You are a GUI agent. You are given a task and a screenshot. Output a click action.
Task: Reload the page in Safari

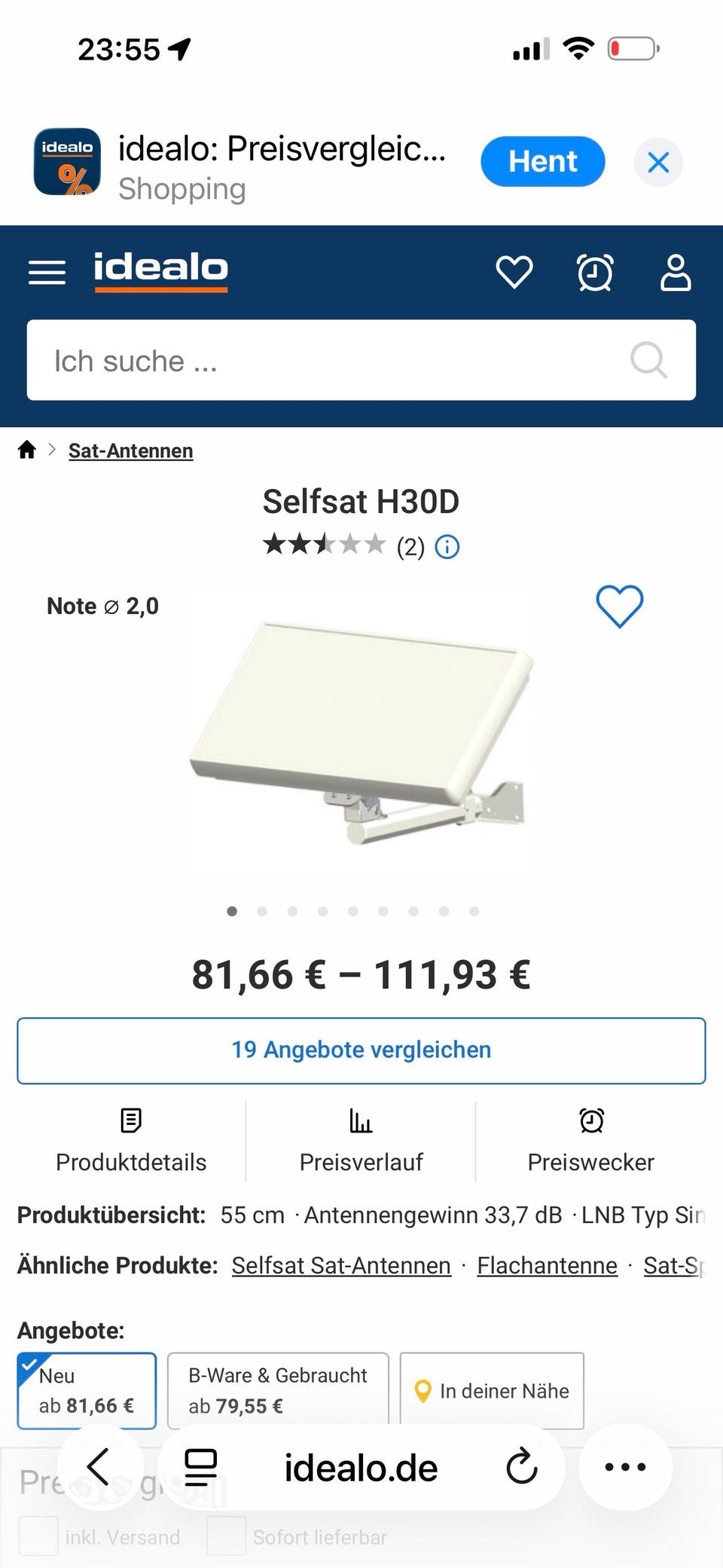point(522,1467)
